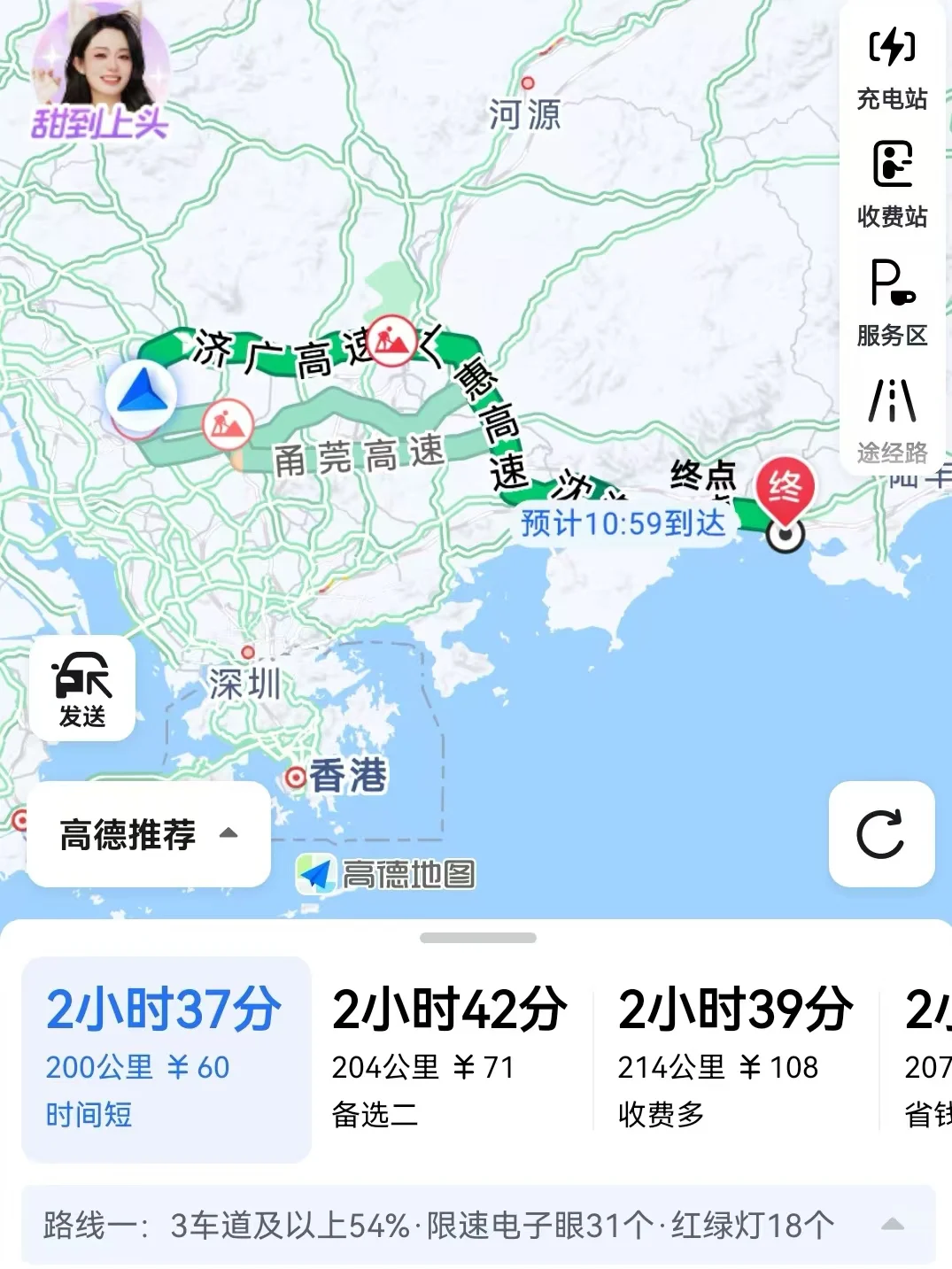
Task: Expand the 路线一 route details bar
Action: click(478, 1225)
